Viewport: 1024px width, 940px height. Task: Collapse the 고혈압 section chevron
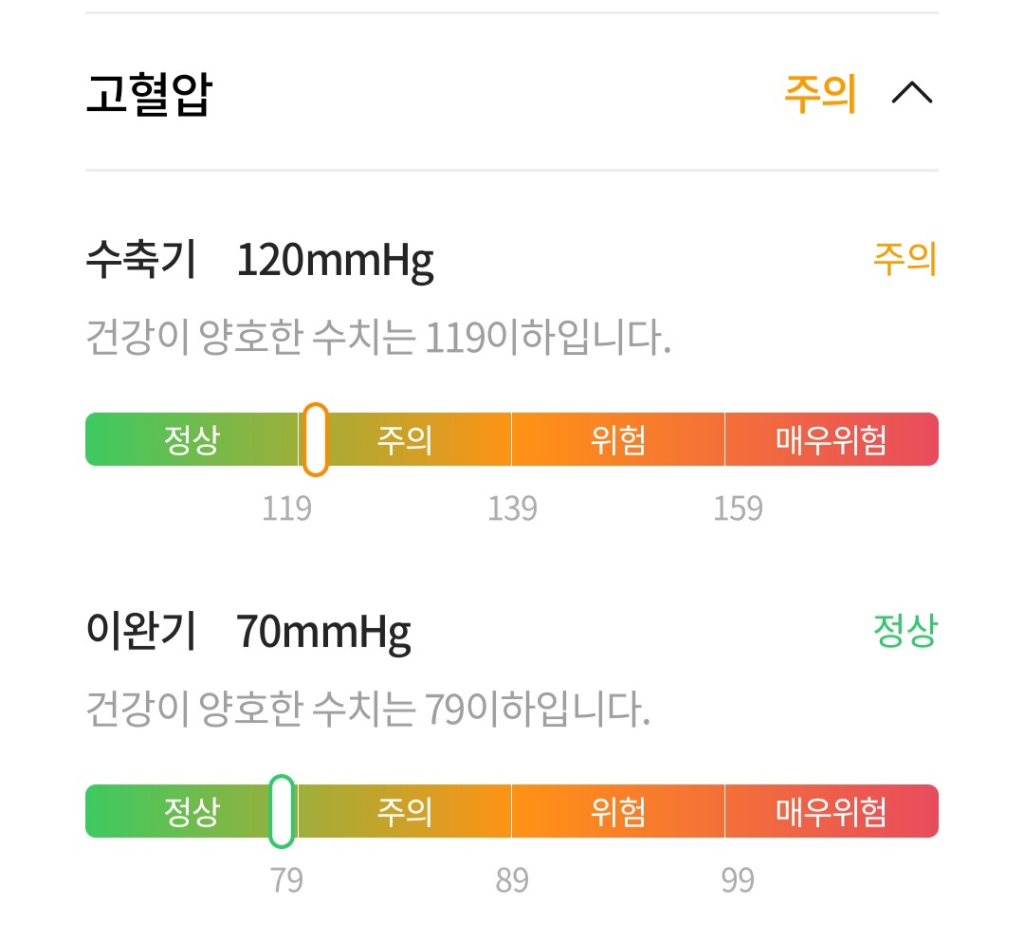(x=911, y=94)
